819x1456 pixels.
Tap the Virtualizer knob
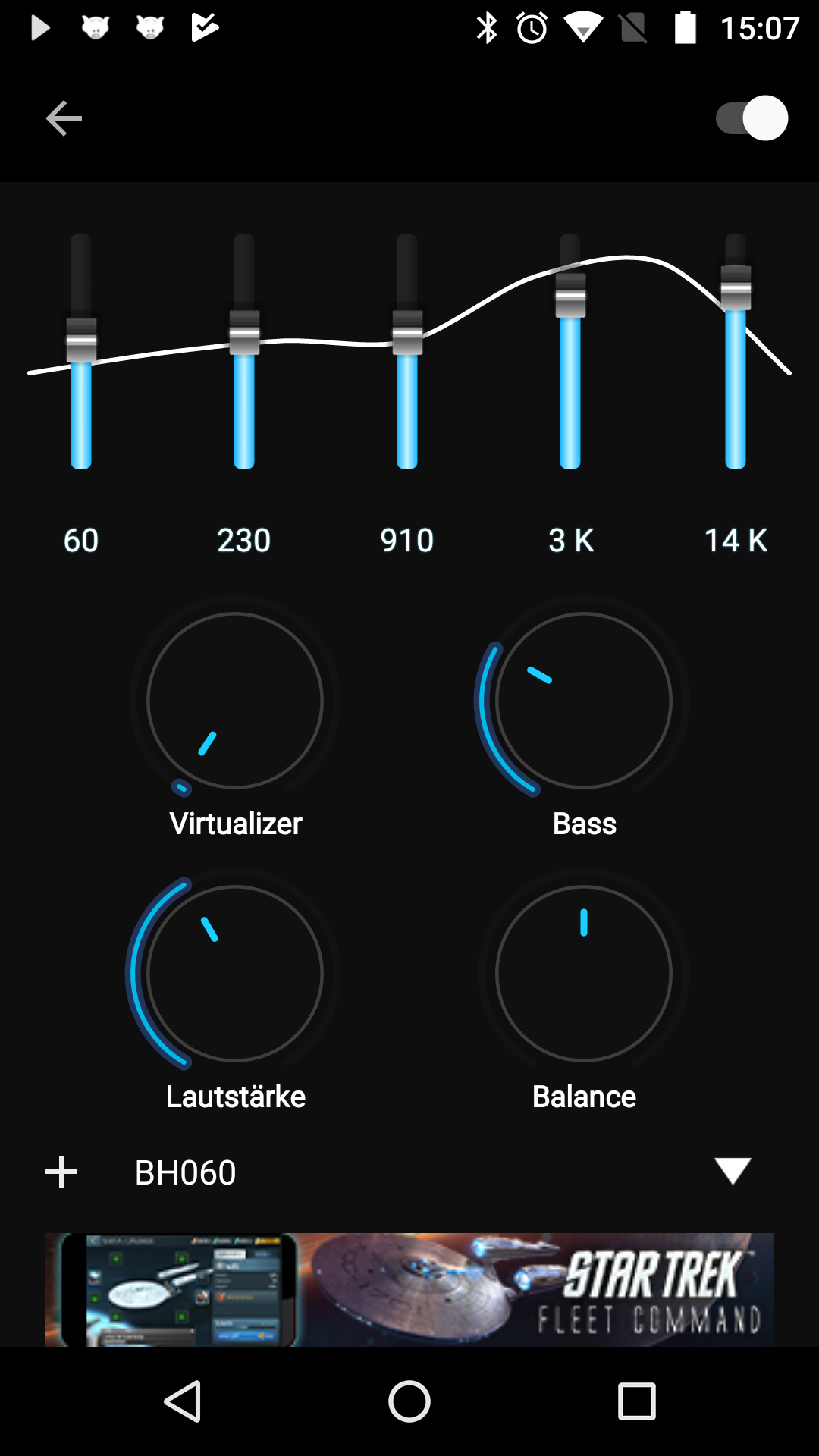point(235,701)
